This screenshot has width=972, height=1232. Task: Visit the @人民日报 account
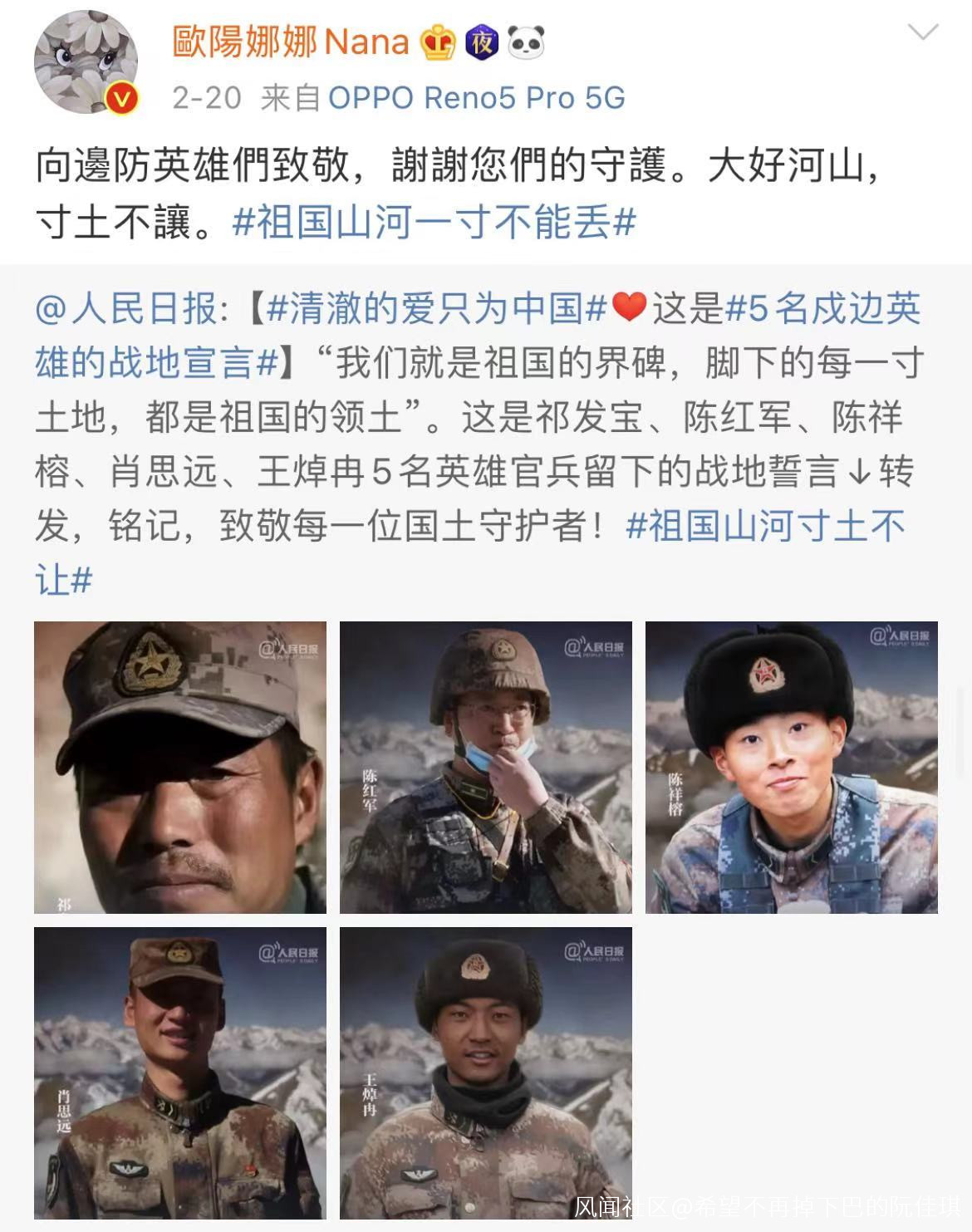point(126,309)
